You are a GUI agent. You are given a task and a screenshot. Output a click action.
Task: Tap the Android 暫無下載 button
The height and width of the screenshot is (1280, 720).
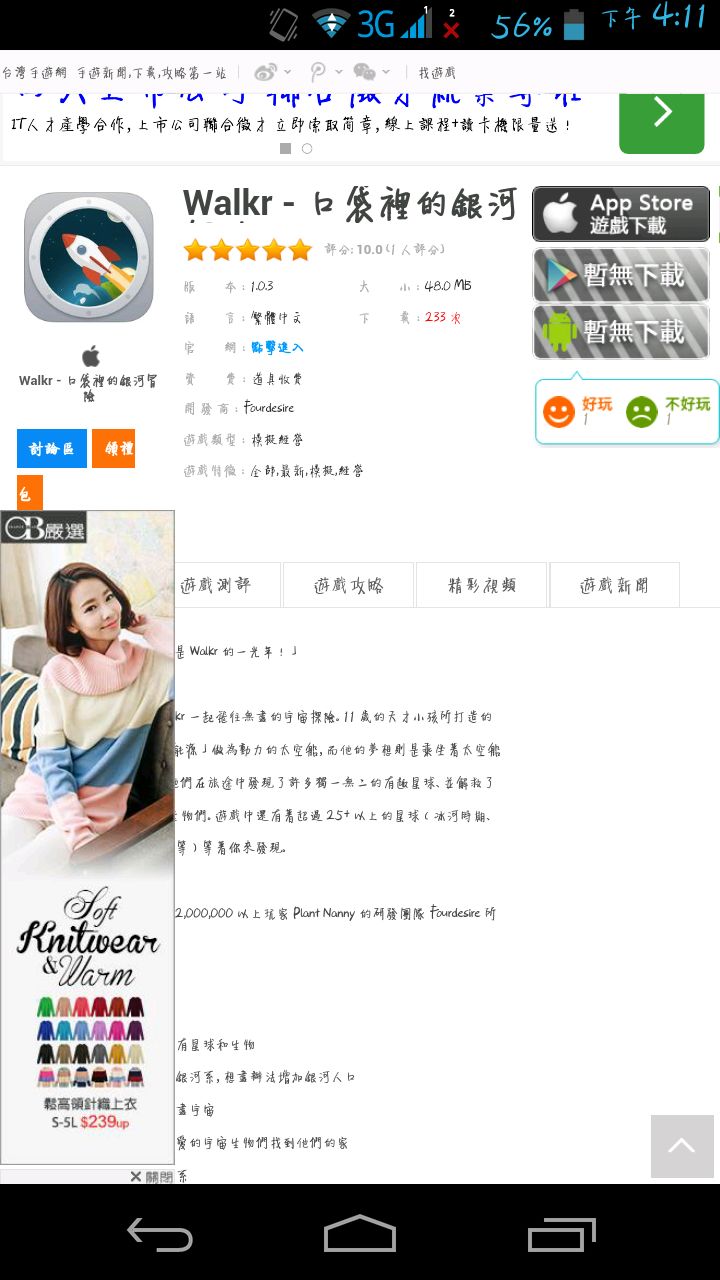pos(621,331)
